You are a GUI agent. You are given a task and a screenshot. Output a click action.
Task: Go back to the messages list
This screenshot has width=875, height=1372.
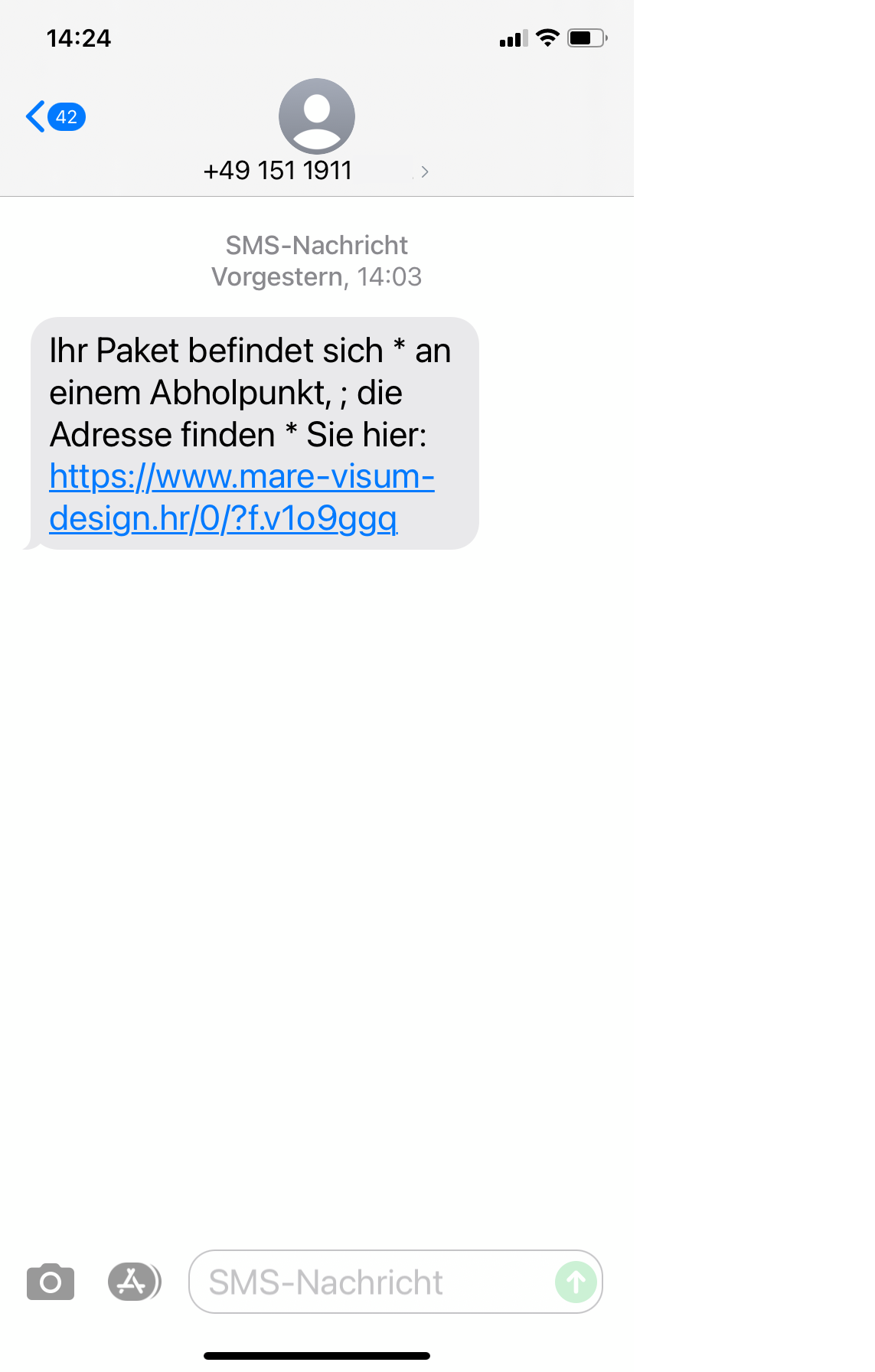click(x=54, y=117)
